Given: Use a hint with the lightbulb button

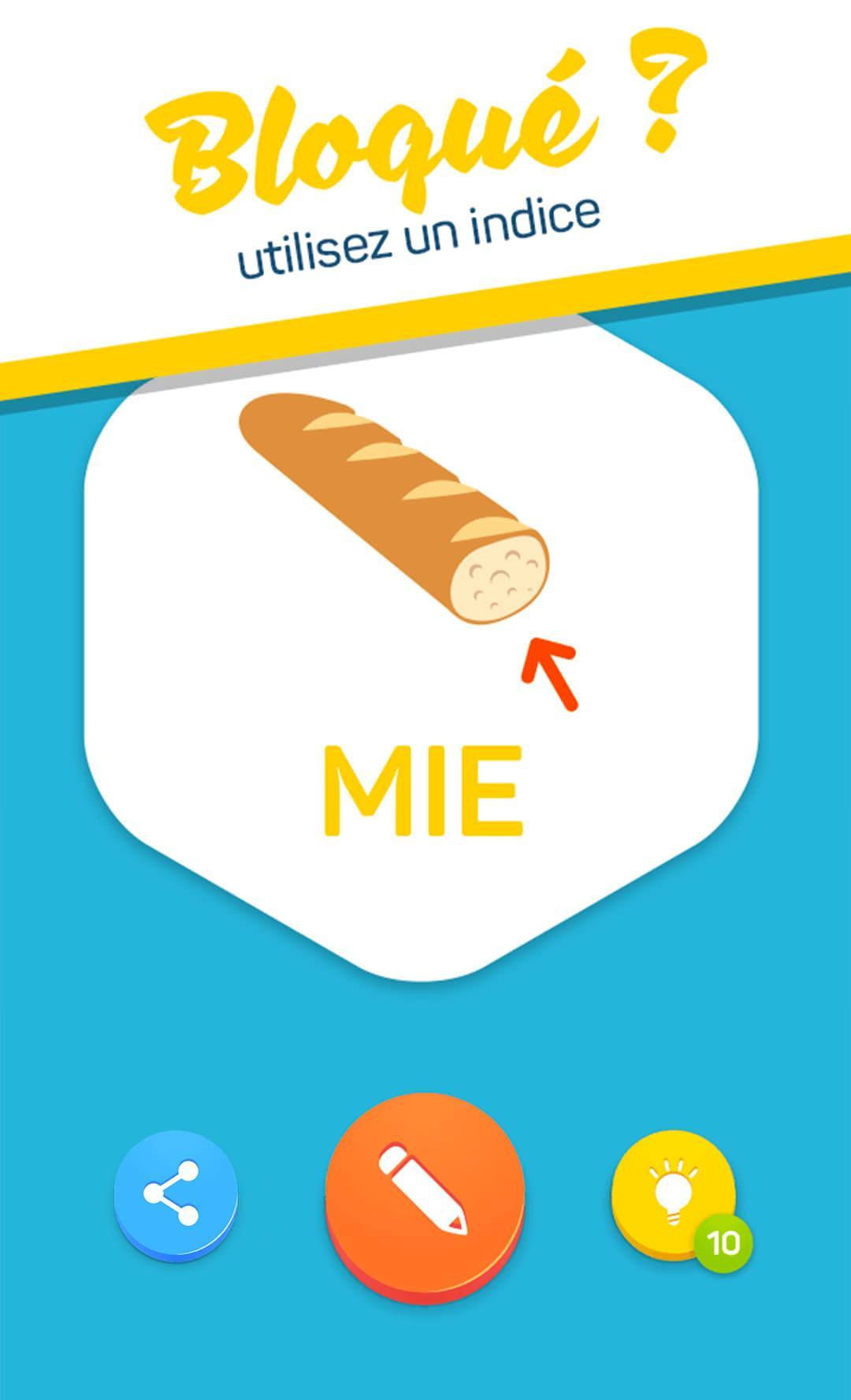Looking at the screenshot, I should click(673, 1192).
